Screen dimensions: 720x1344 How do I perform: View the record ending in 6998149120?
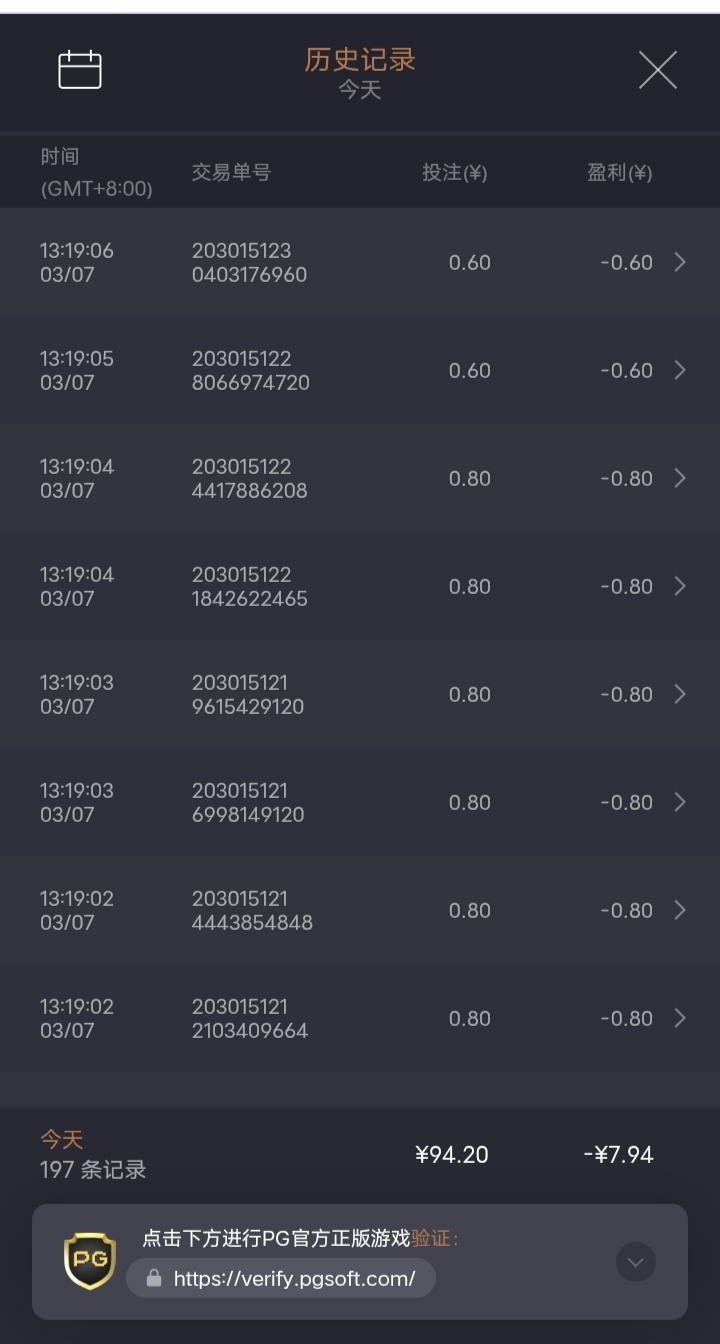click(360, 803)
